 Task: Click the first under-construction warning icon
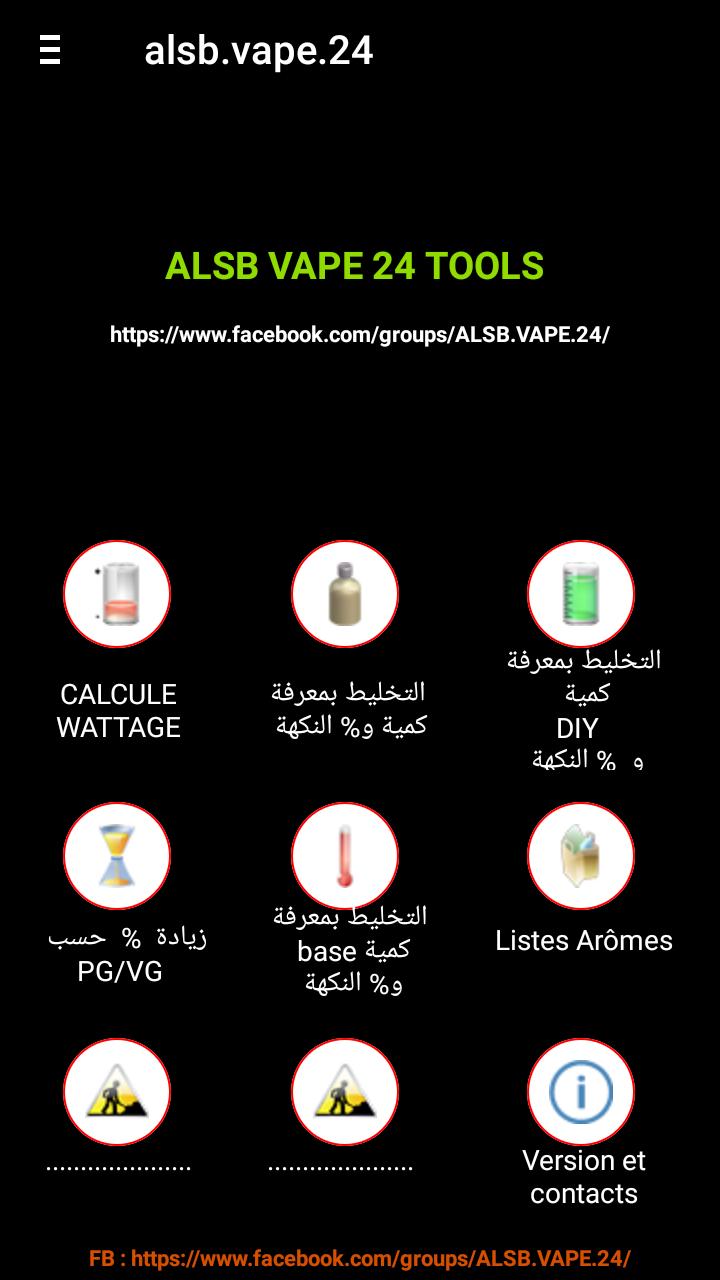click(117, 1092)
